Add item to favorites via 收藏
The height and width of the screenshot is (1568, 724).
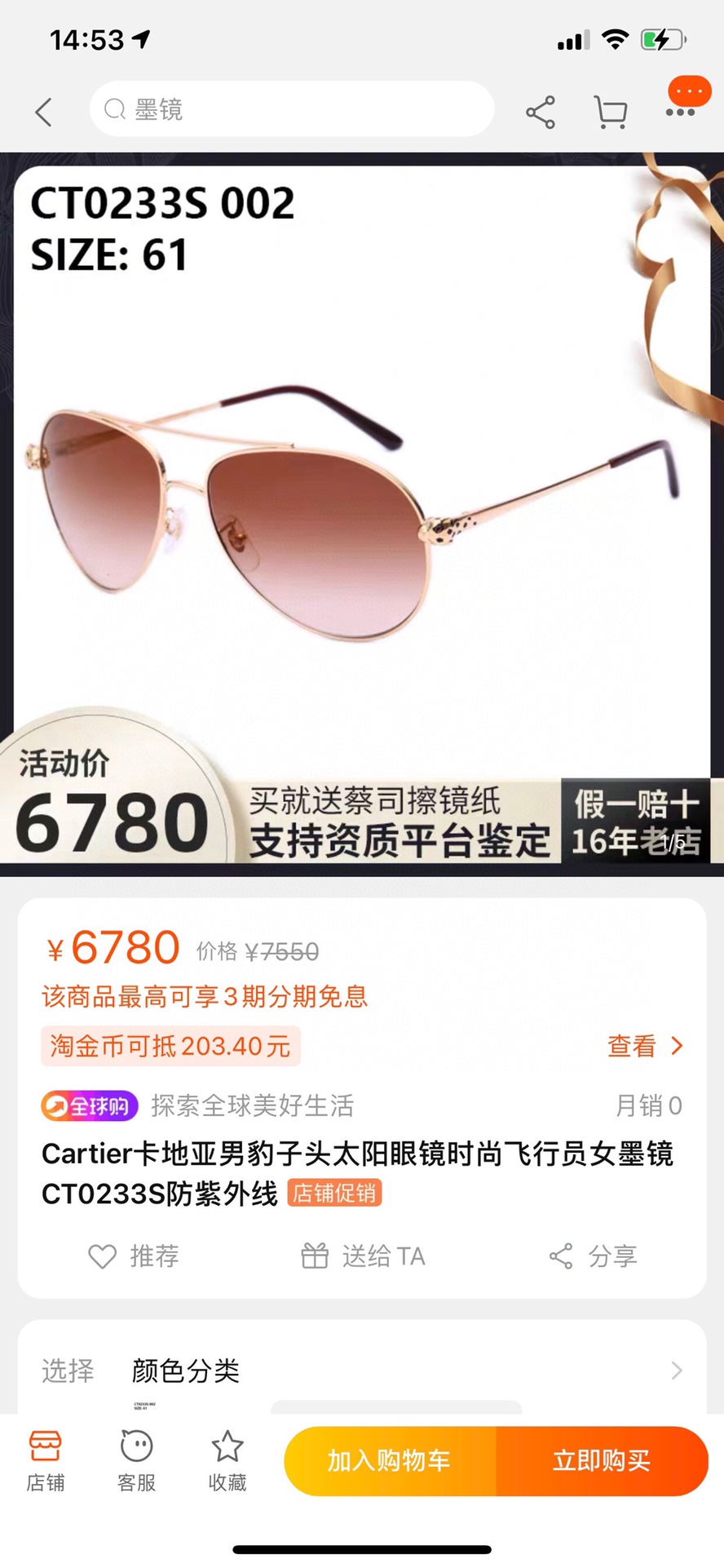coord(227,1462)
